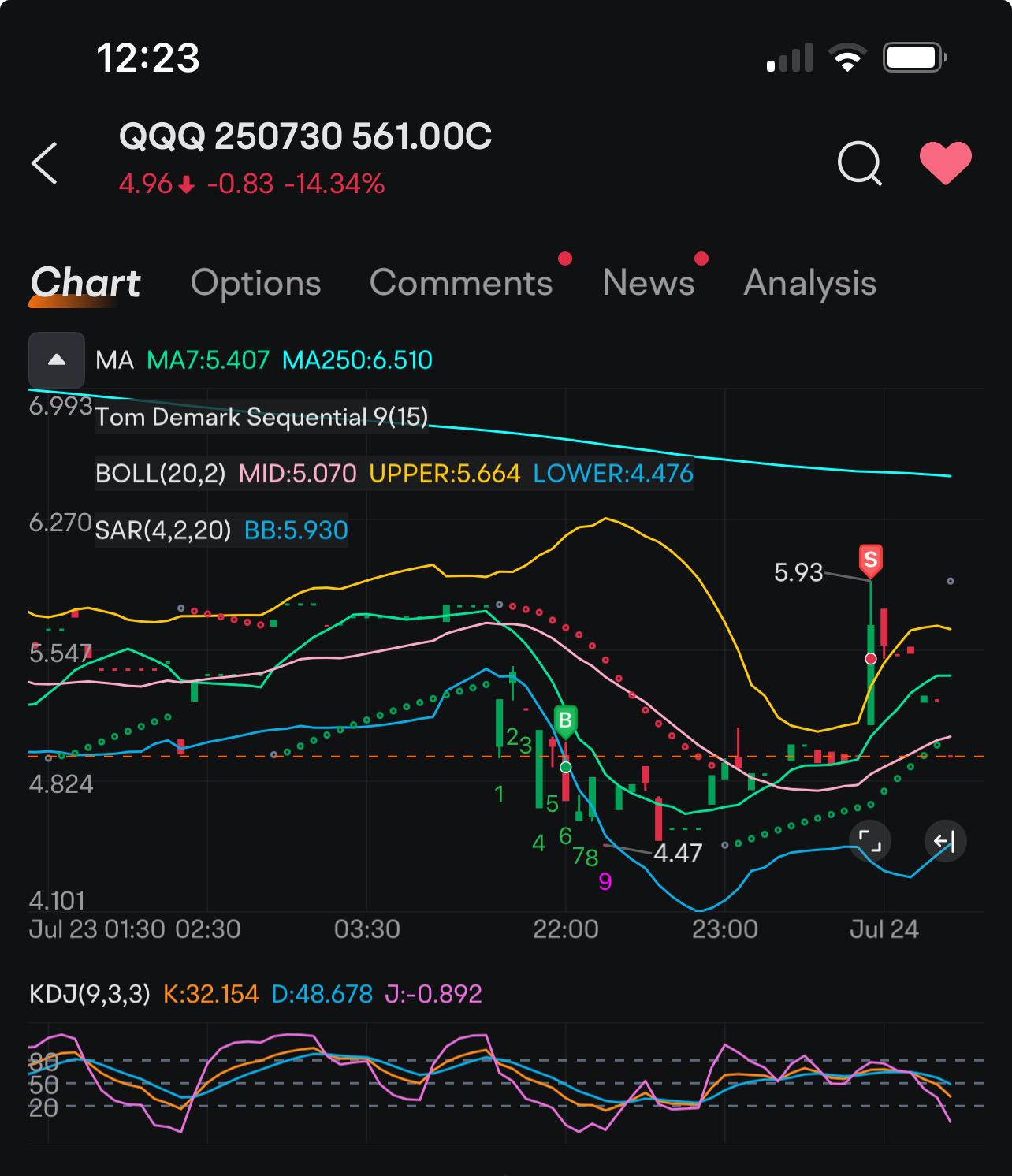Open the Comments tab

tap(461, 283)
